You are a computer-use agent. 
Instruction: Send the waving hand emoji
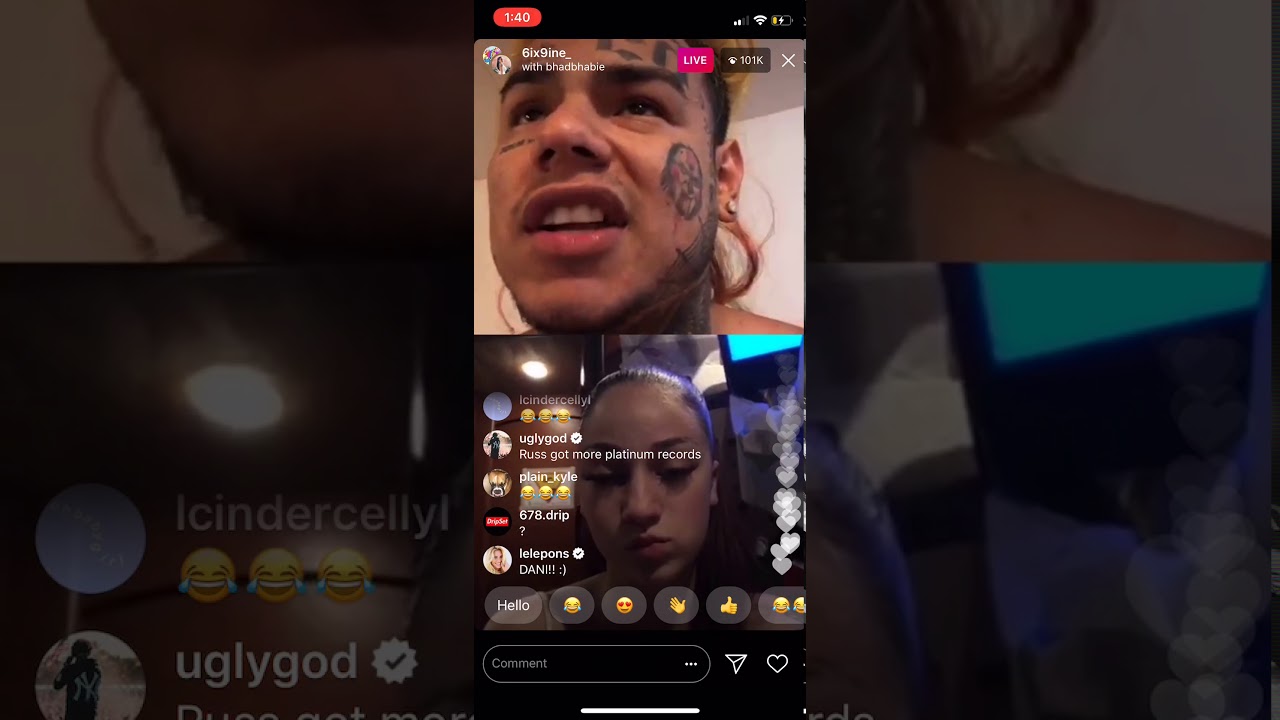pos(676,605)
